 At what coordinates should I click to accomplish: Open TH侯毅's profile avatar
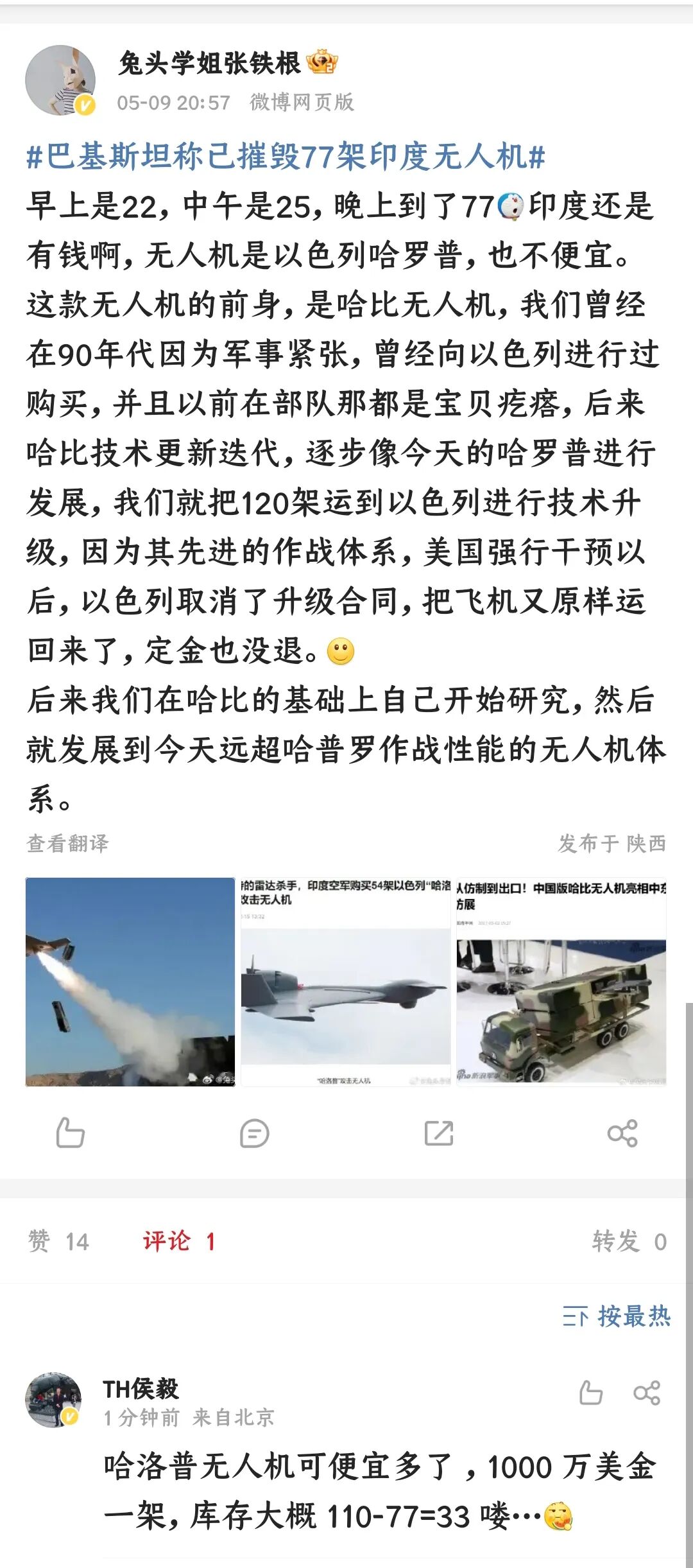coord(53,1400)
